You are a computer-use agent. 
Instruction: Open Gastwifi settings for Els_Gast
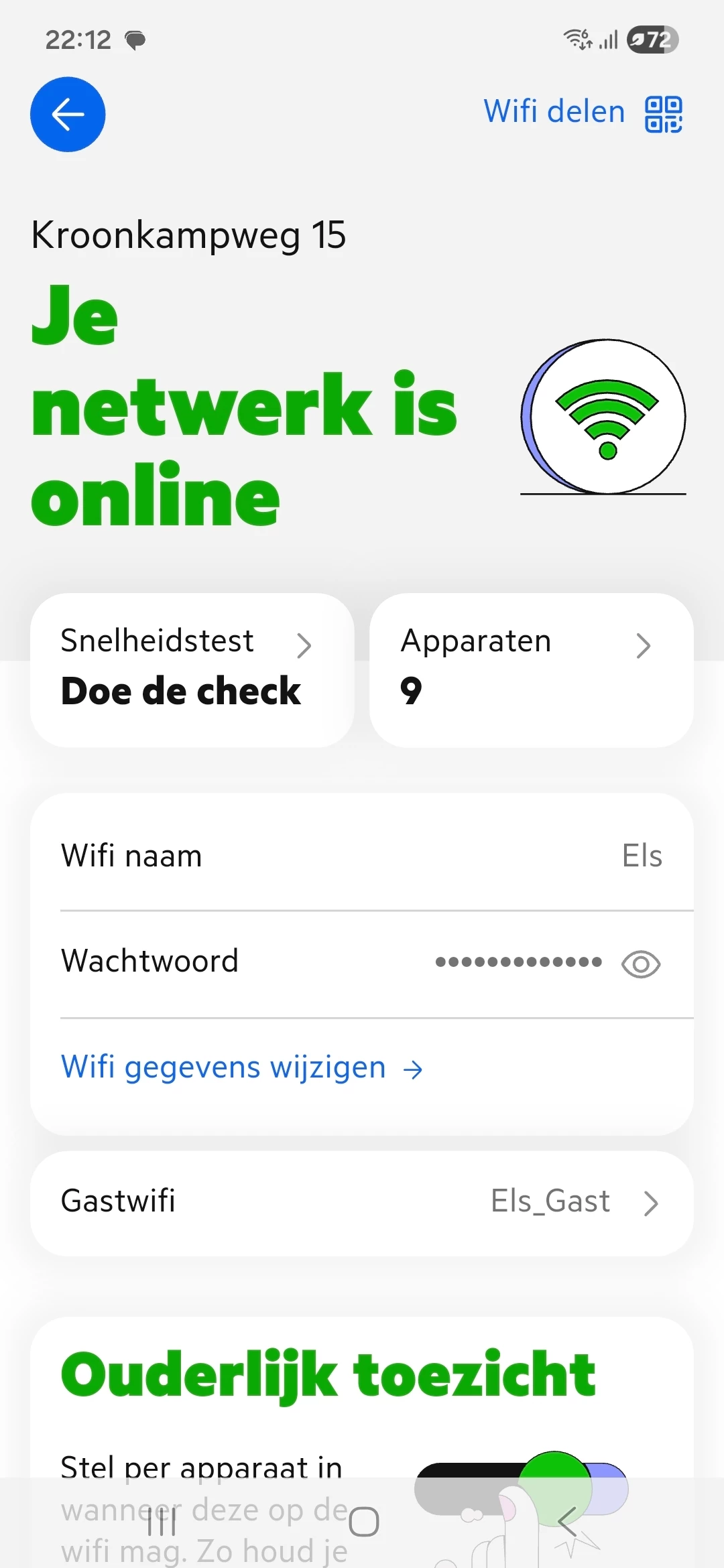tap(362, 1203)
